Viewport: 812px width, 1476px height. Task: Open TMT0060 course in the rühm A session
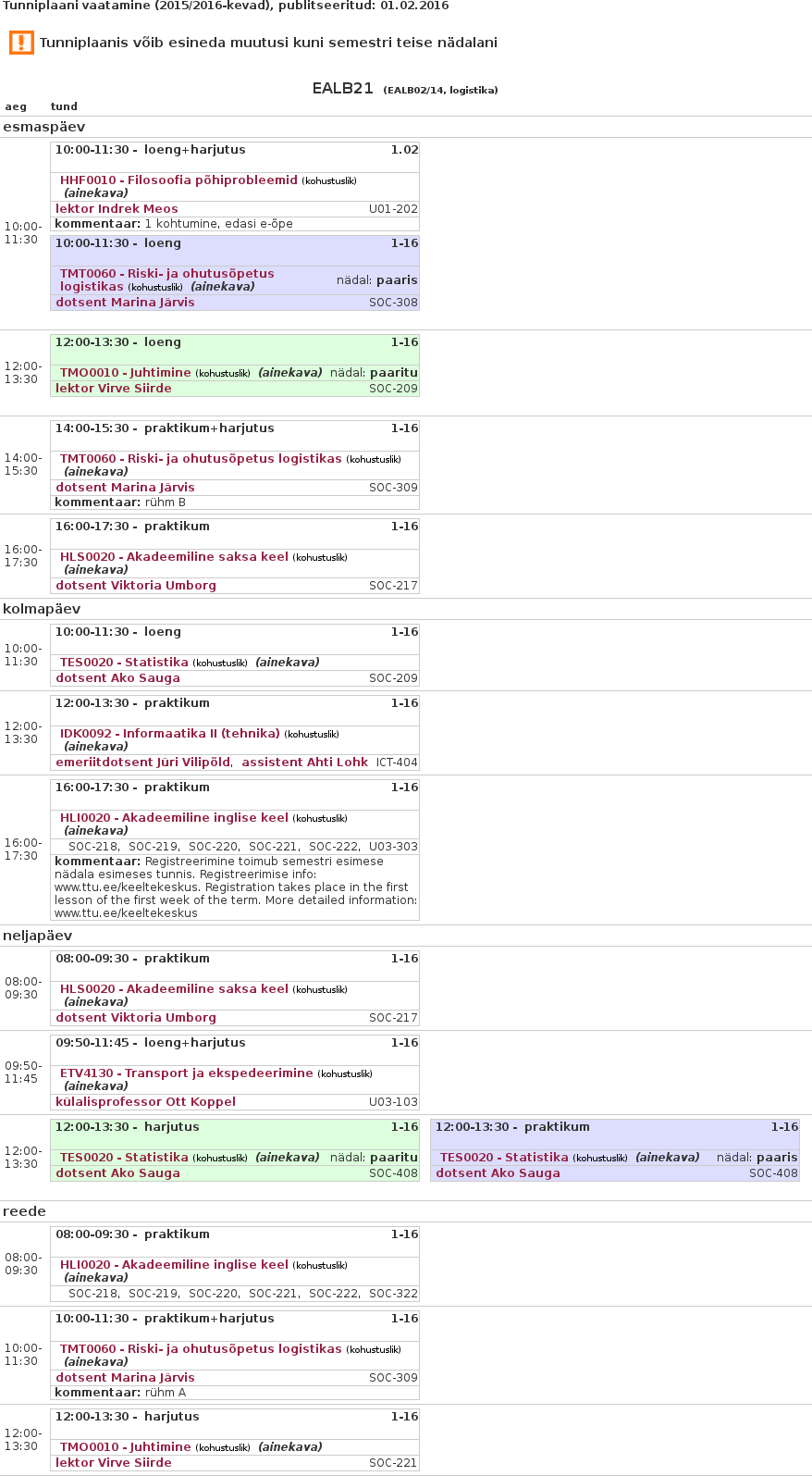coord(201,1349)
